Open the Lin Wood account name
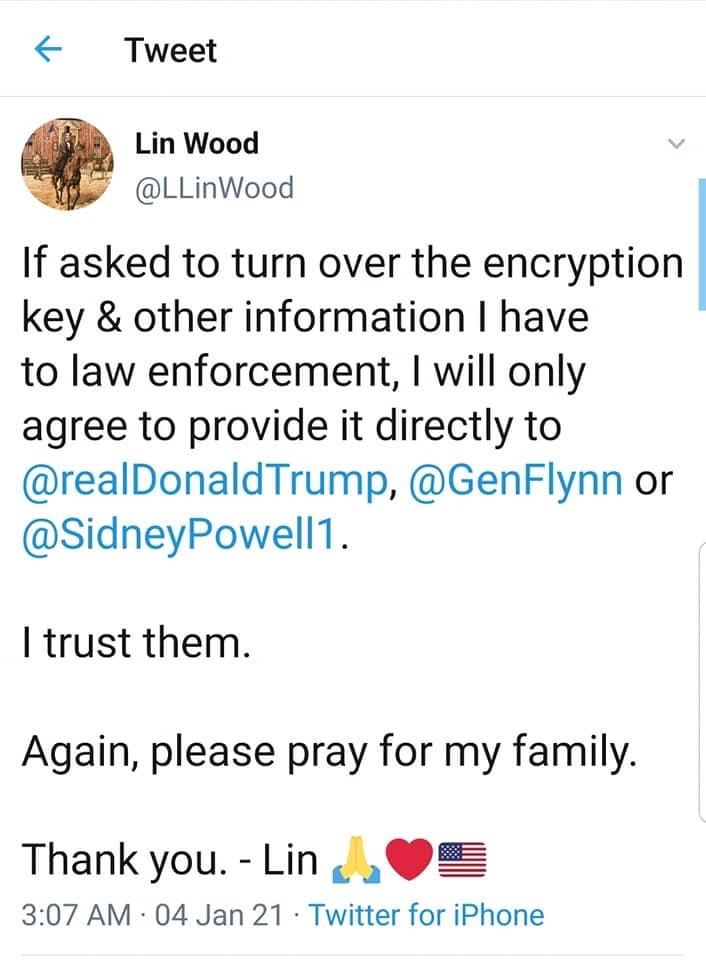This screenshot has height=960, width=706. click(197, 144)
